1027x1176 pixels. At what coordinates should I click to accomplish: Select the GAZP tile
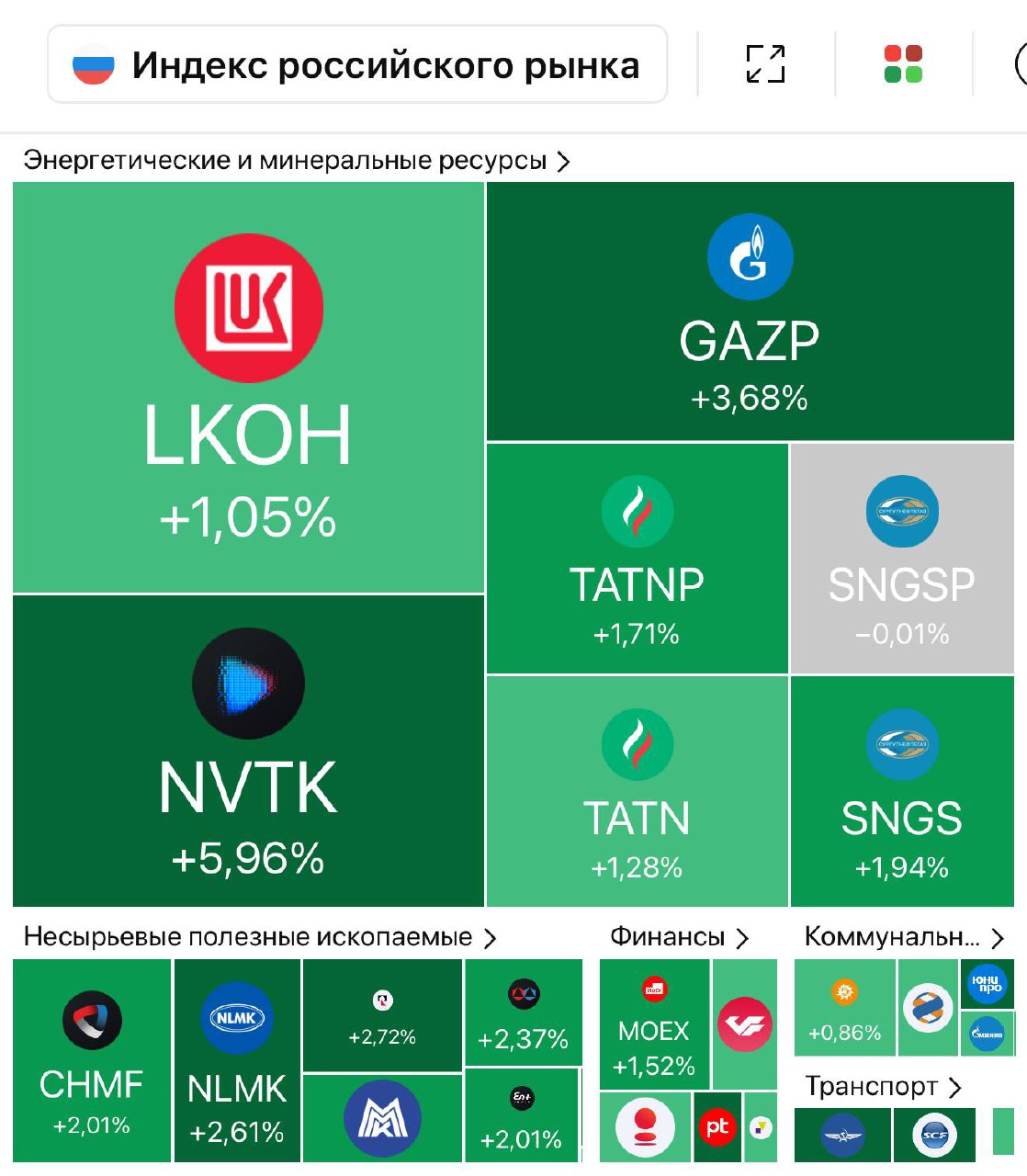point(750,312)
